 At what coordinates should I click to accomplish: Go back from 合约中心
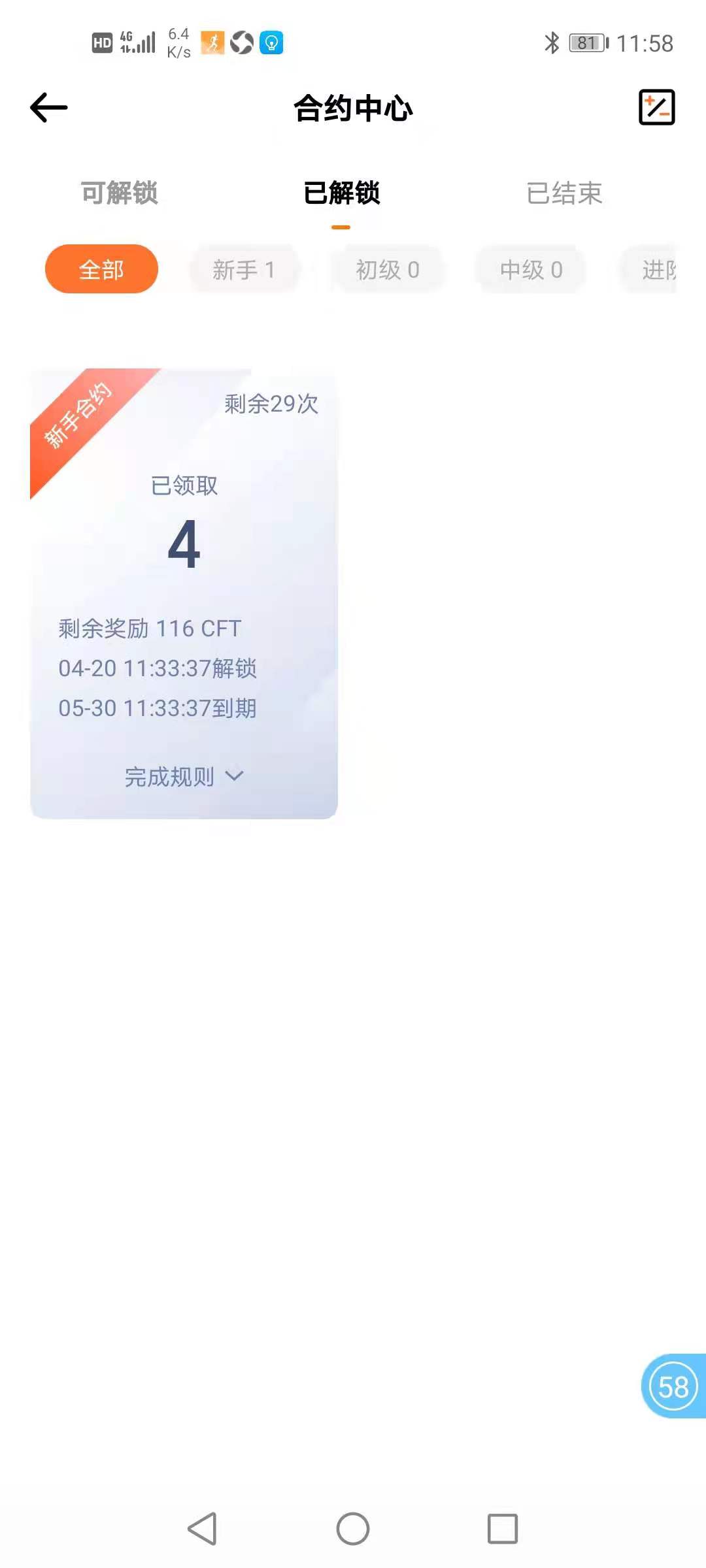click(x=49, y=108)
